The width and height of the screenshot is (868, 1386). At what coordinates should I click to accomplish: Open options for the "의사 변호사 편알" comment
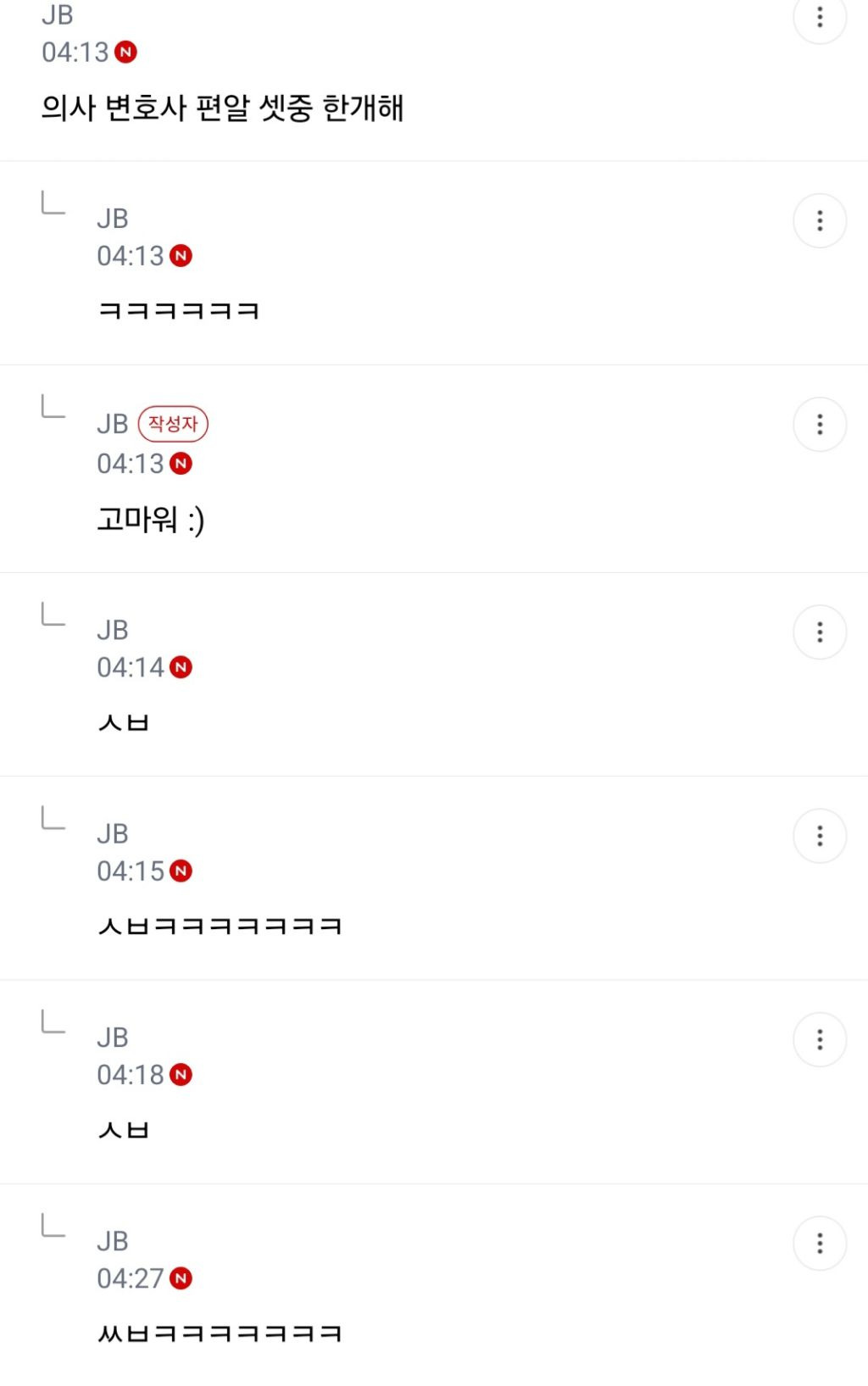(819, 17)
